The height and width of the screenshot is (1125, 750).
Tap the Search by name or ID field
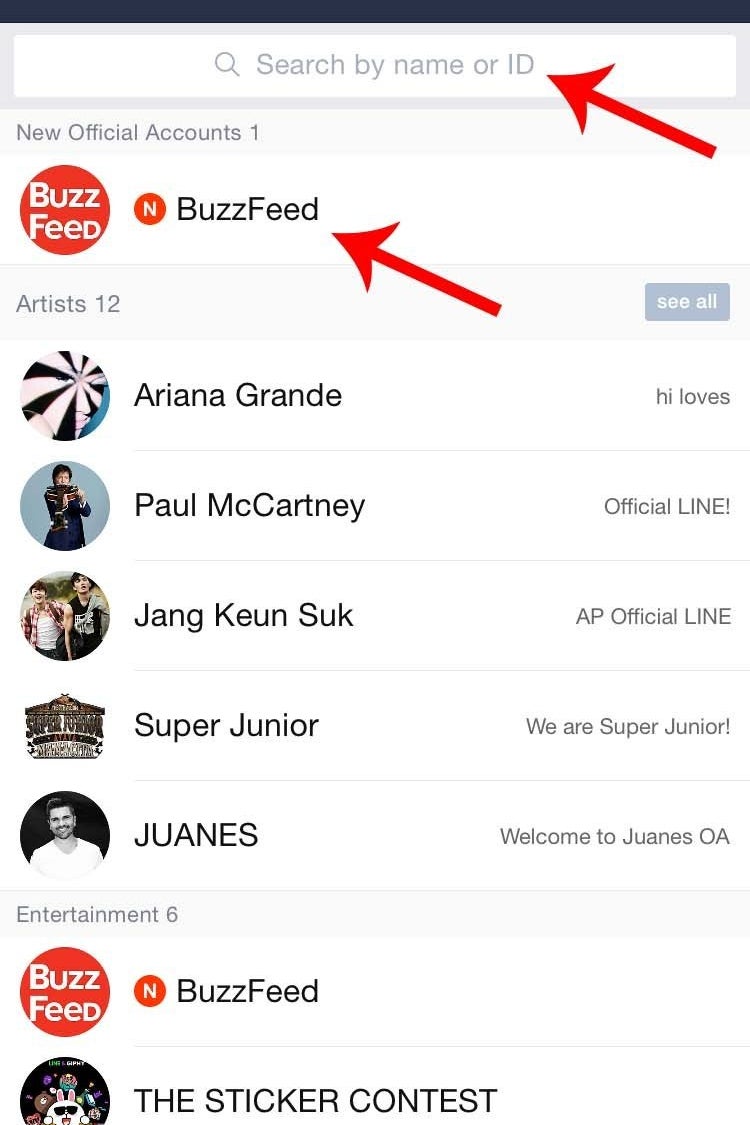(375, 66)
